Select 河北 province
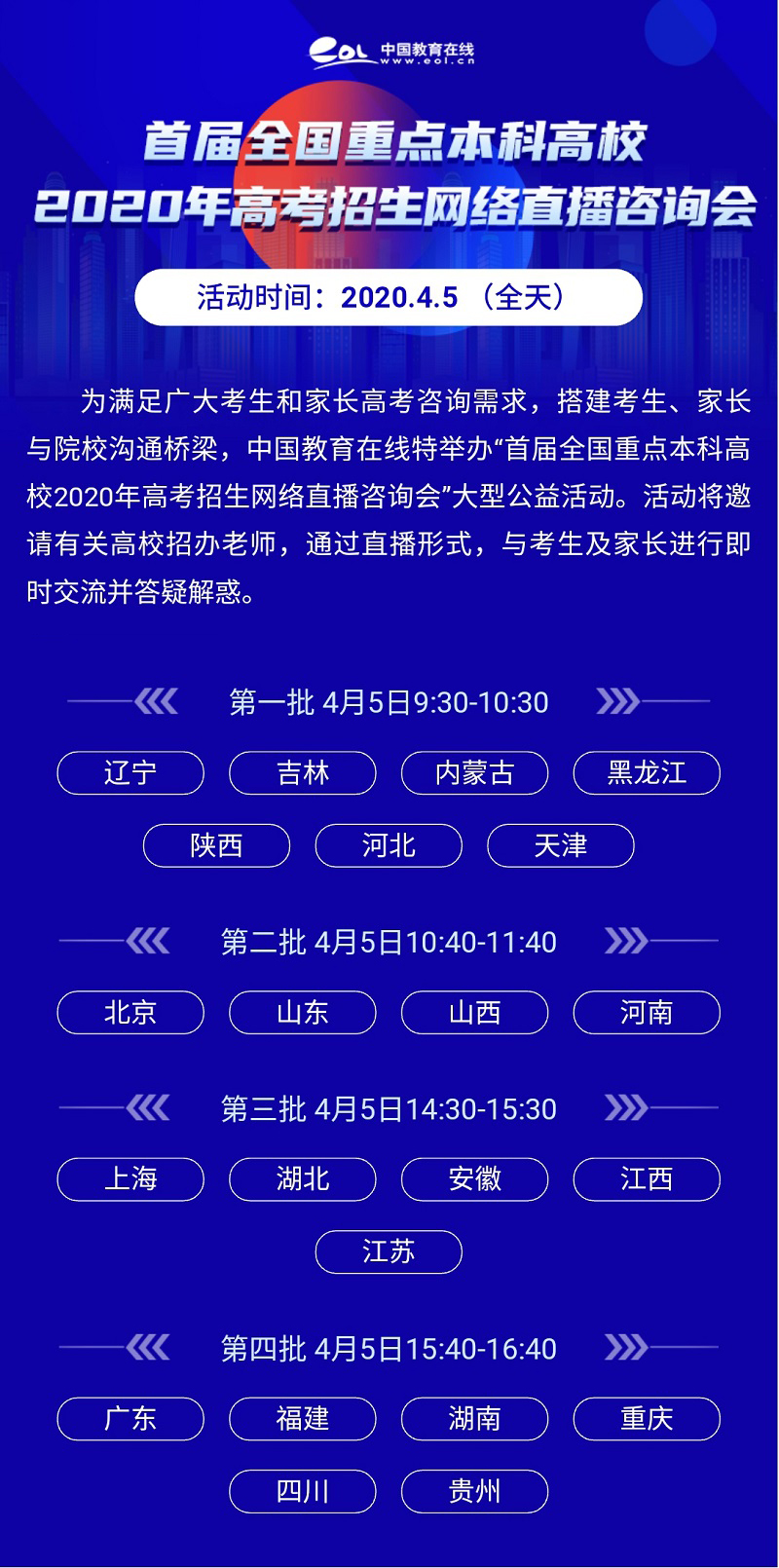This screenshot has height=1568, width=779. click(x=389, y=845)
